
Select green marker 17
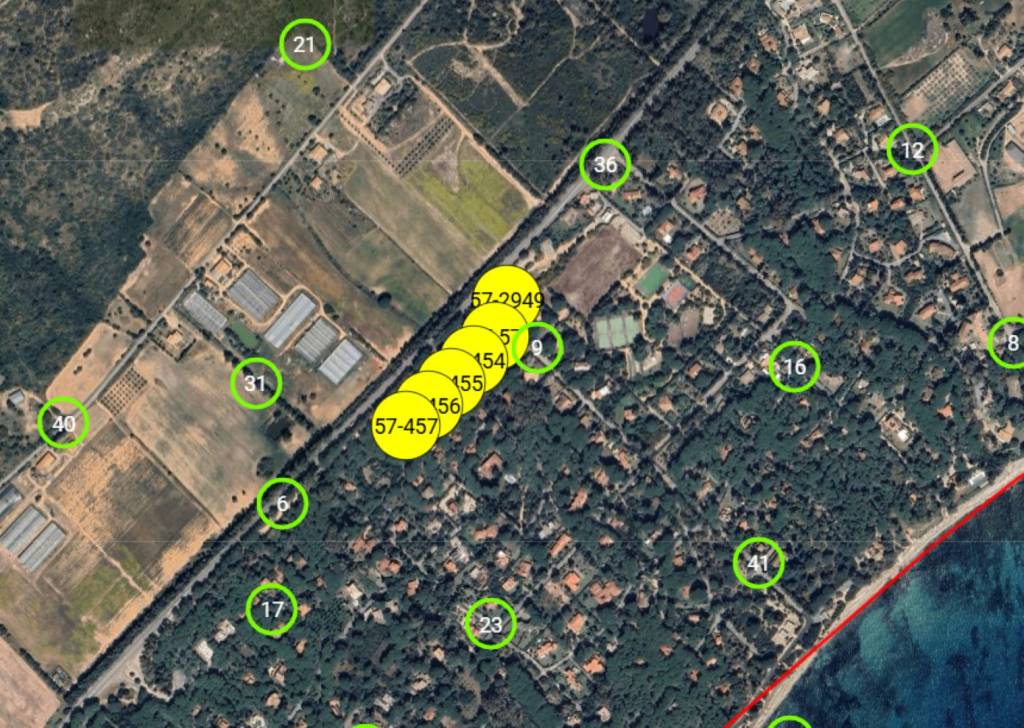pos(272,610)
